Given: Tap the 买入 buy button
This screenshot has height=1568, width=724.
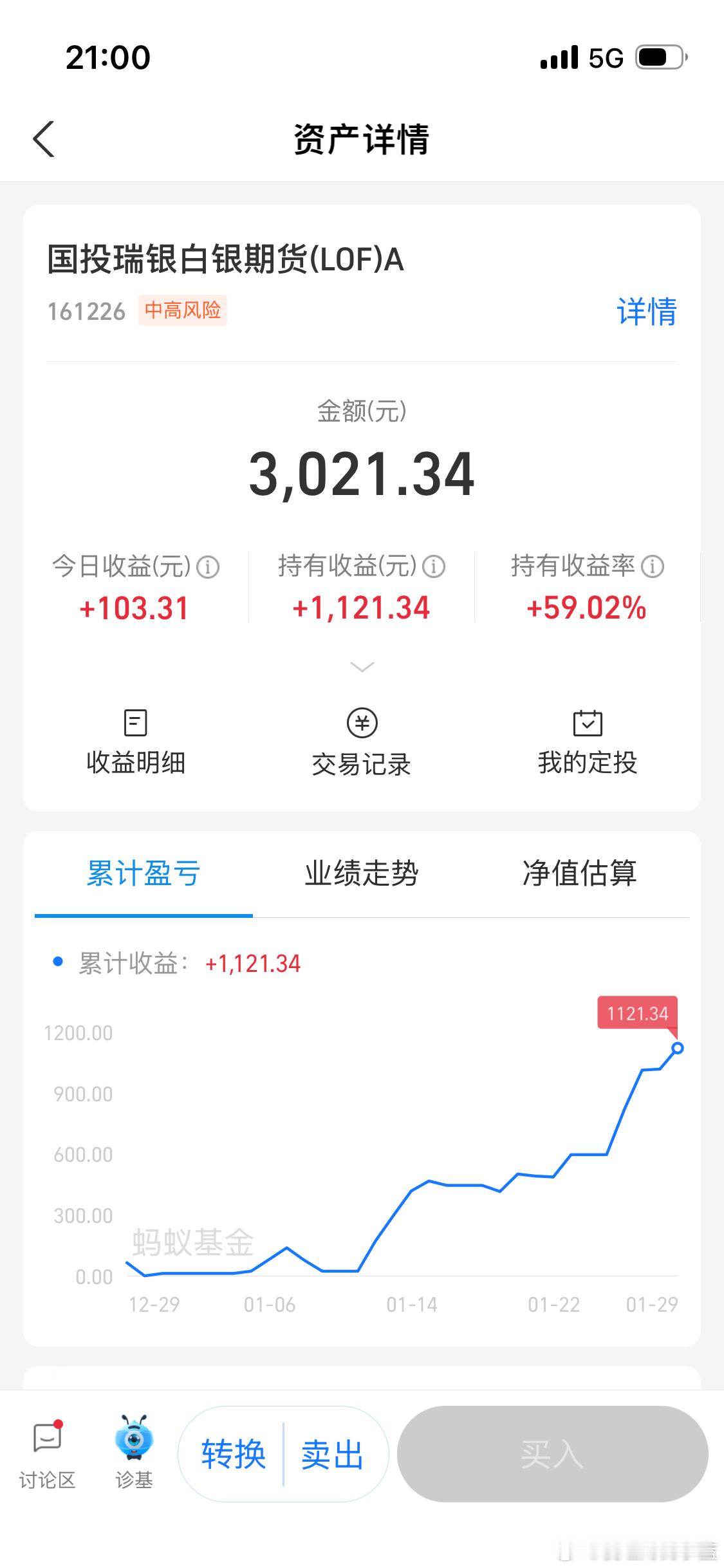Looking at the screenshot, I should [553, 1453].
